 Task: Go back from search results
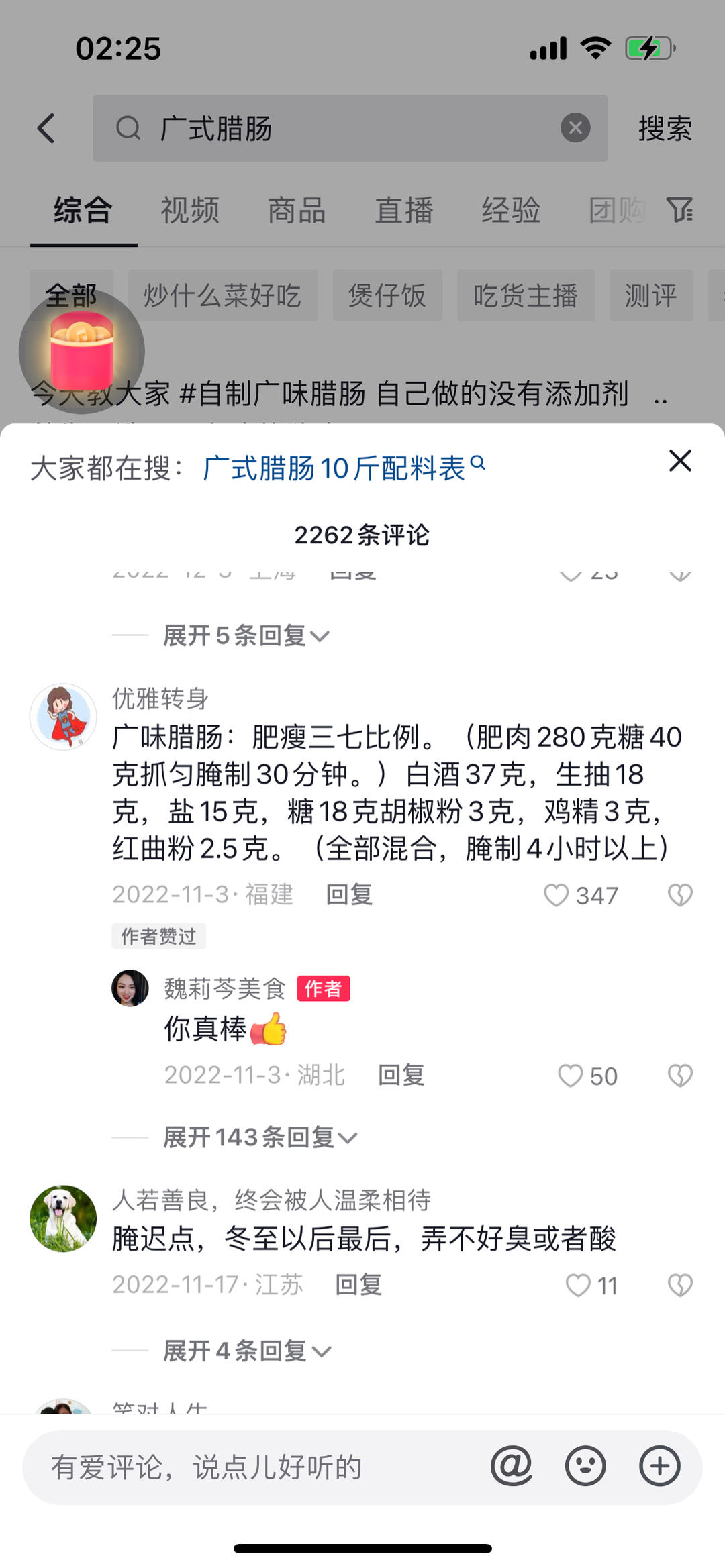(46, 128)
